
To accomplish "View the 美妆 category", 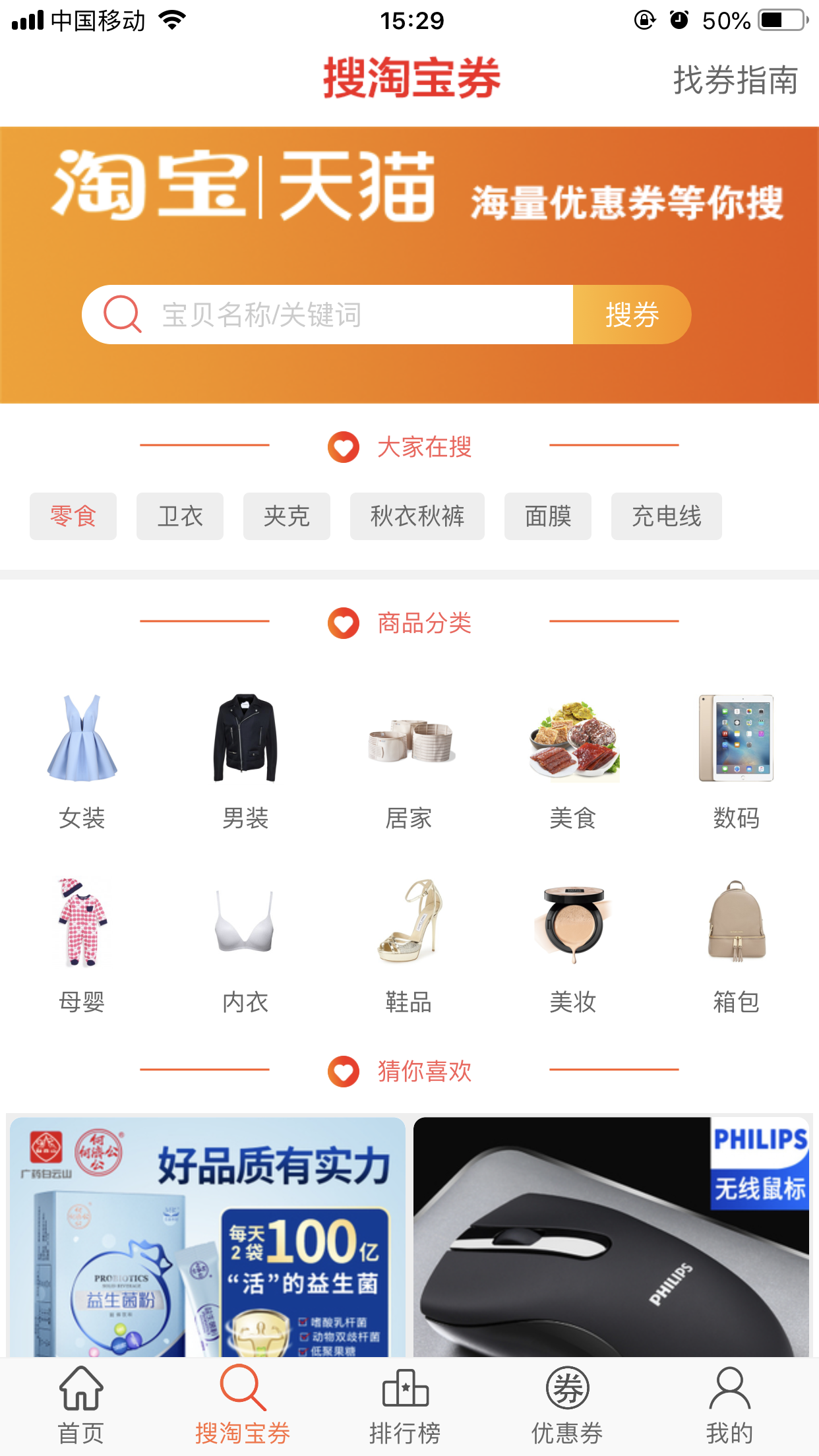I will [x=572, y=943].
